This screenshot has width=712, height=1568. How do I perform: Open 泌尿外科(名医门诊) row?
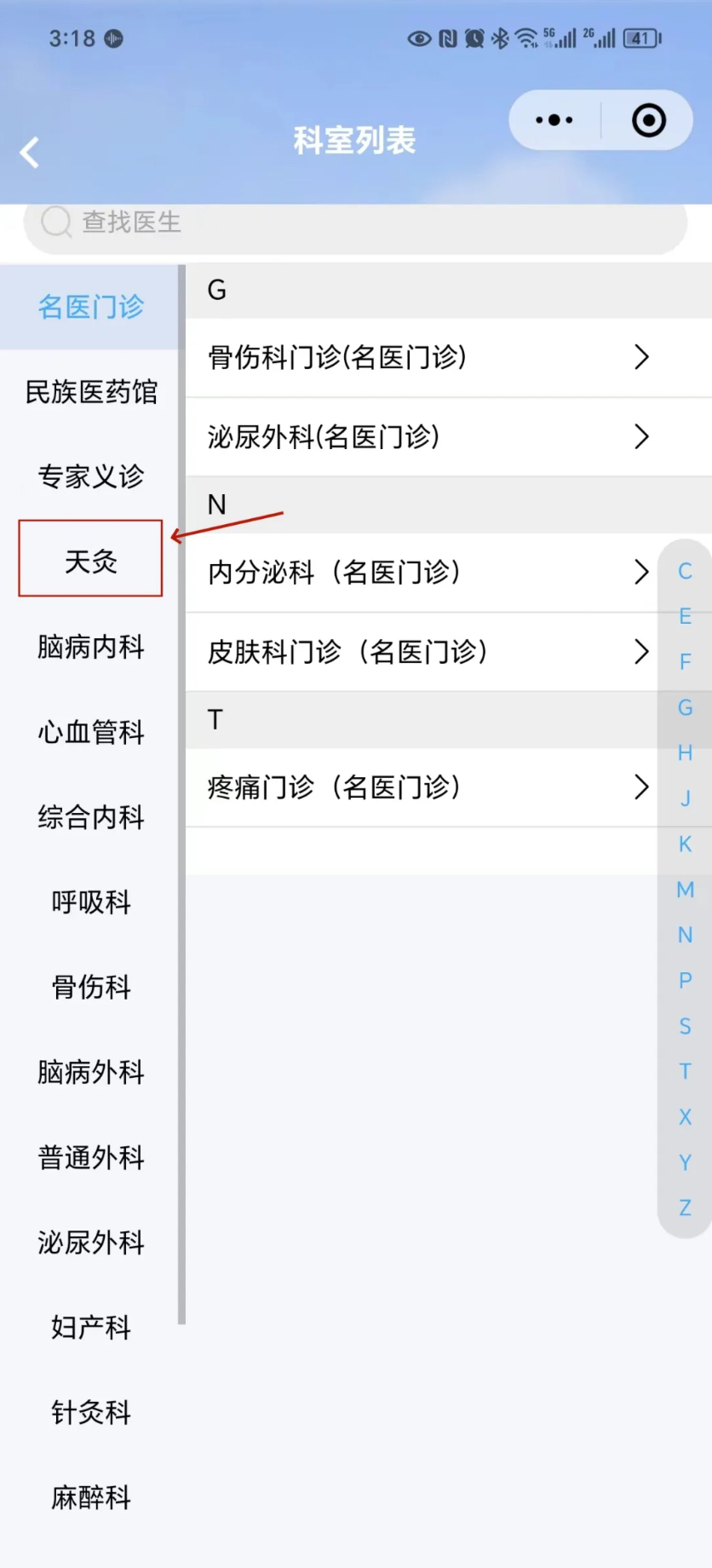[426, 437]
